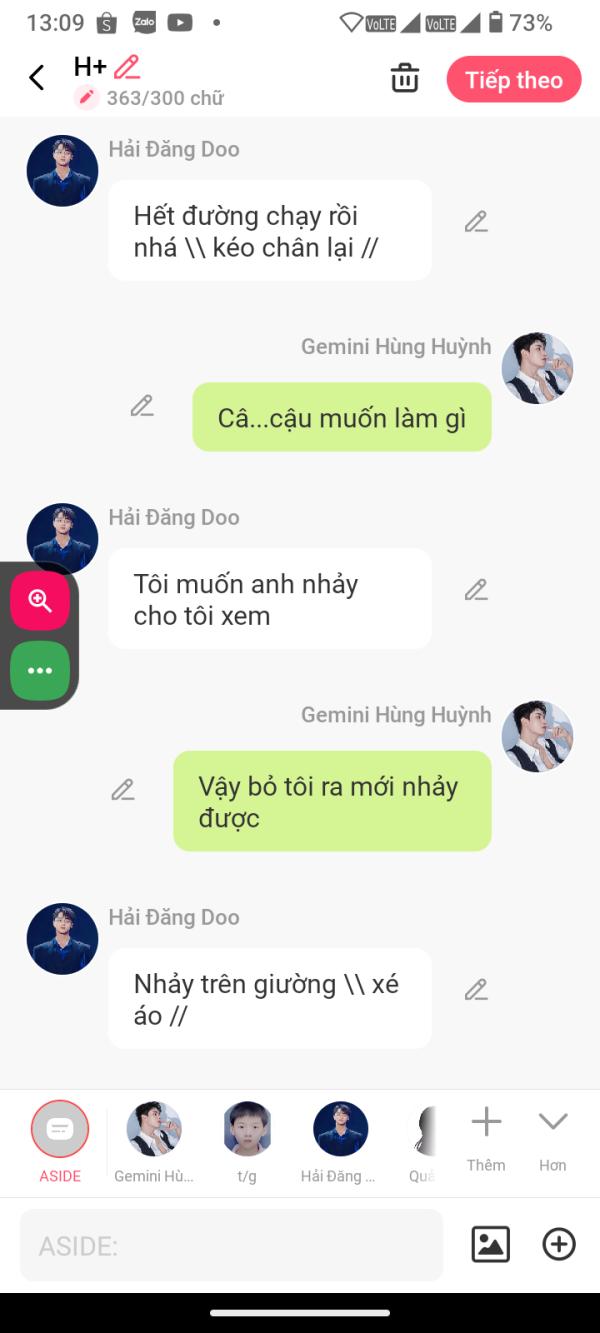Image resolution: width=600 pixels, height=1333 pixels.
Task: Choose character Gemini Hù... in character bar
Action: (x=154, y=1130)
